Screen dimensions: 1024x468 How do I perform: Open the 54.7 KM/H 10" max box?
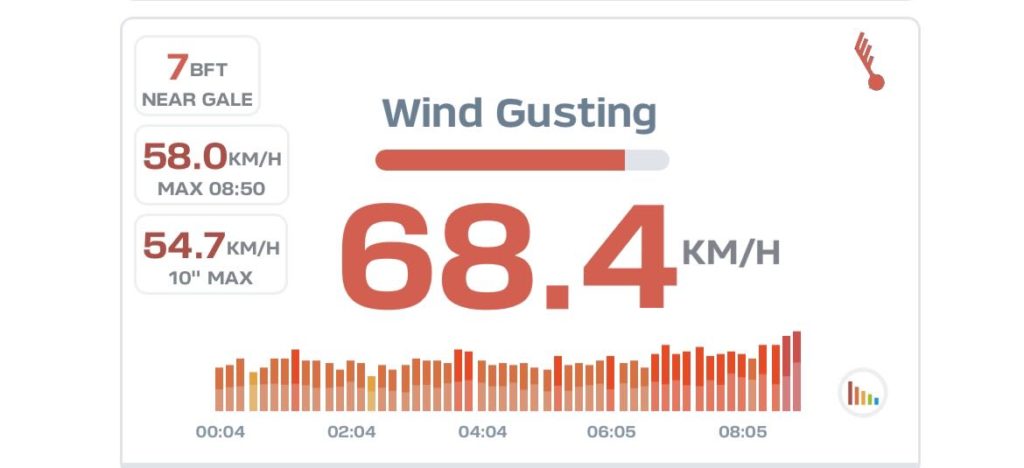211,255
